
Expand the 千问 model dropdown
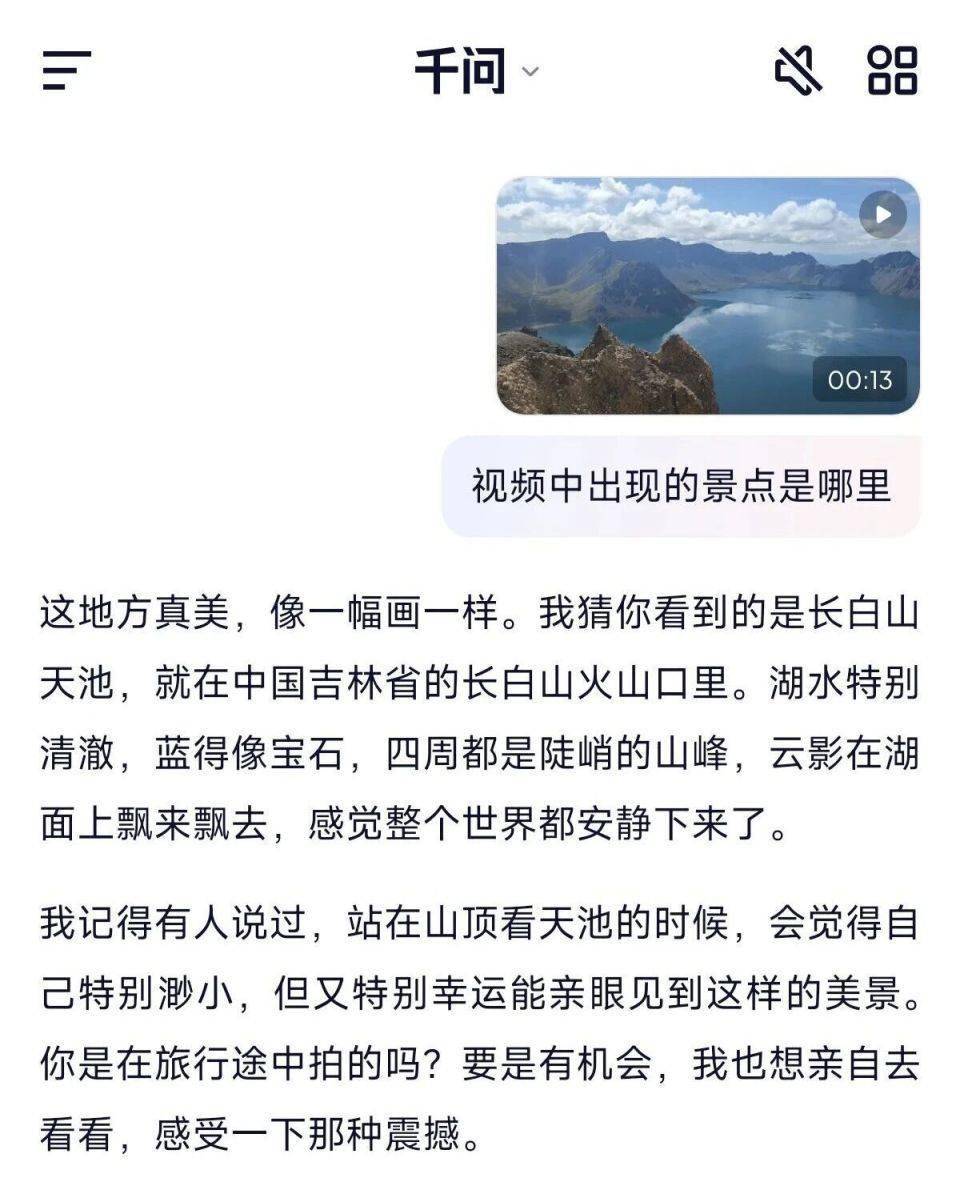click(x=478, y=71)
